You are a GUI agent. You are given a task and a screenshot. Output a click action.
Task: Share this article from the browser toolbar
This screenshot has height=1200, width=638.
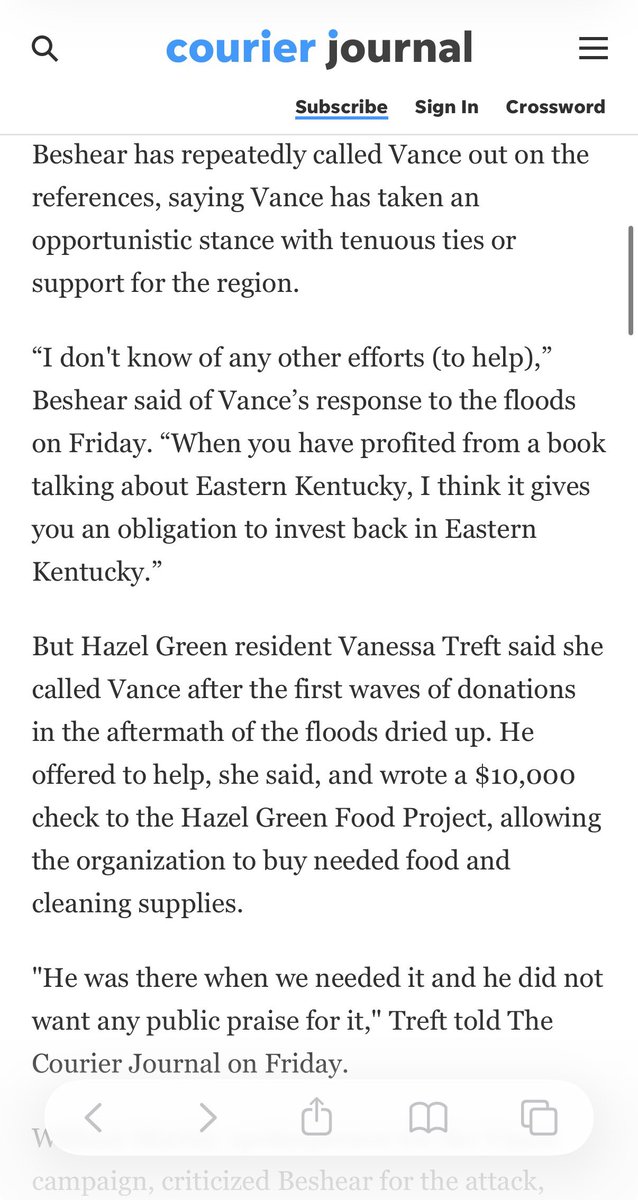316,1116
